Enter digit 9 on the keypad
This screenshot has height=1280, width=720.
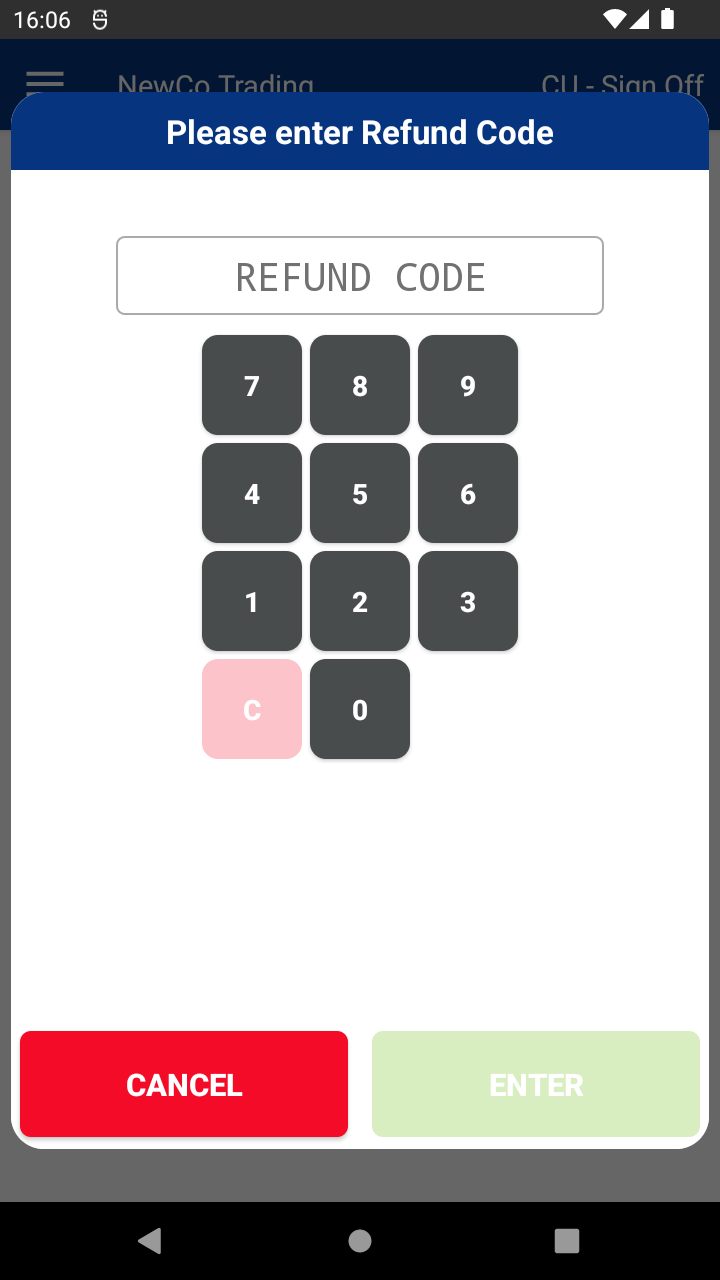[x=468, y=386]
